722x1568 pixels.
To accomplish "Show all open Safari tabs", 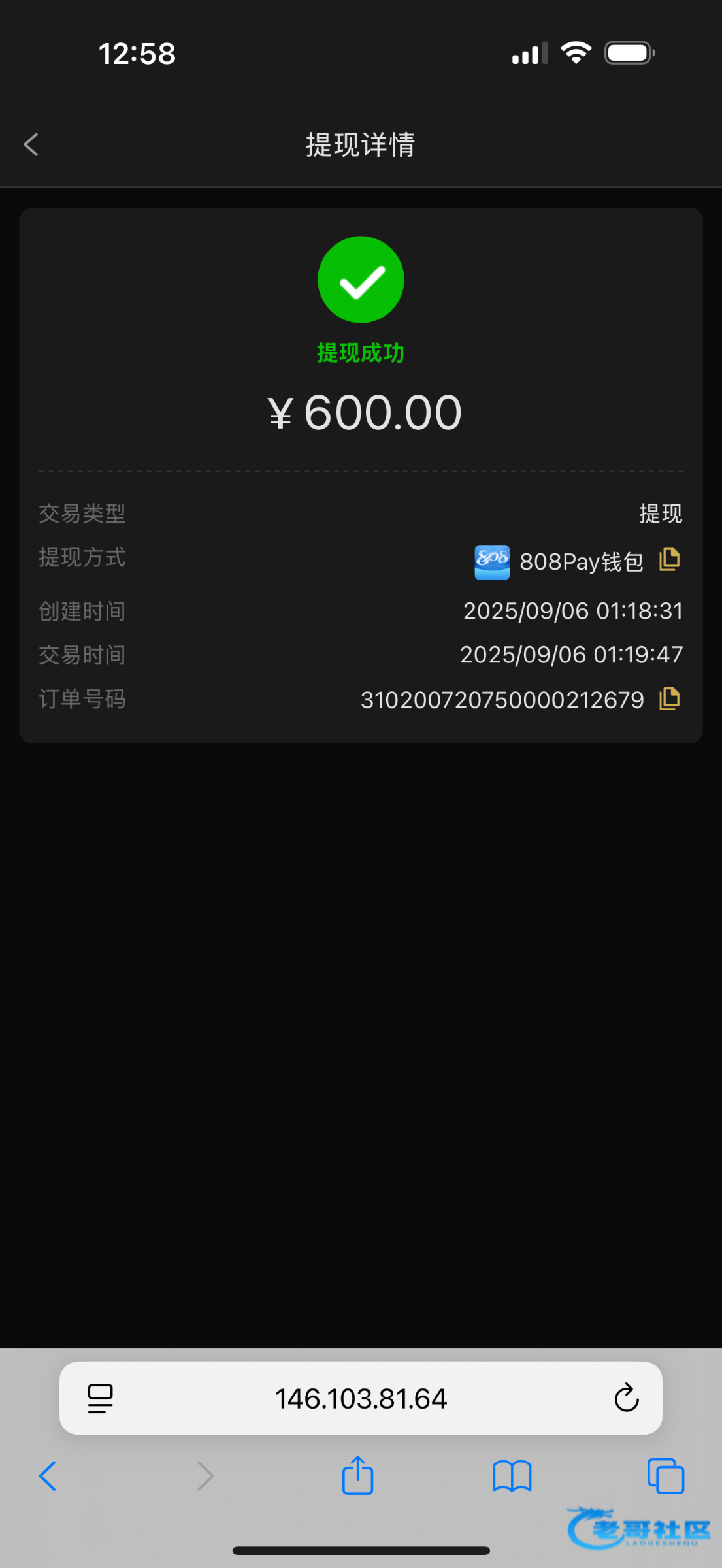I will 665,1476.
